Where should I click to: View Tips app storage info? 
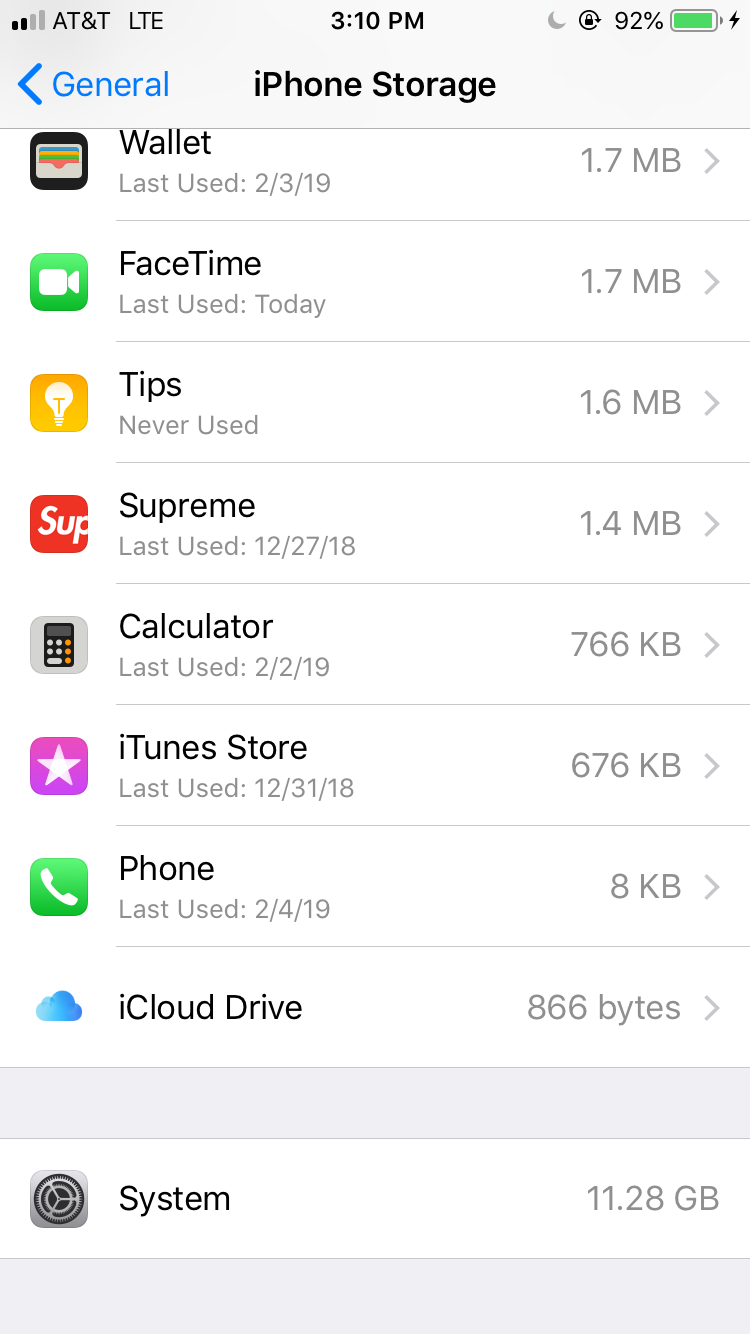375,403
